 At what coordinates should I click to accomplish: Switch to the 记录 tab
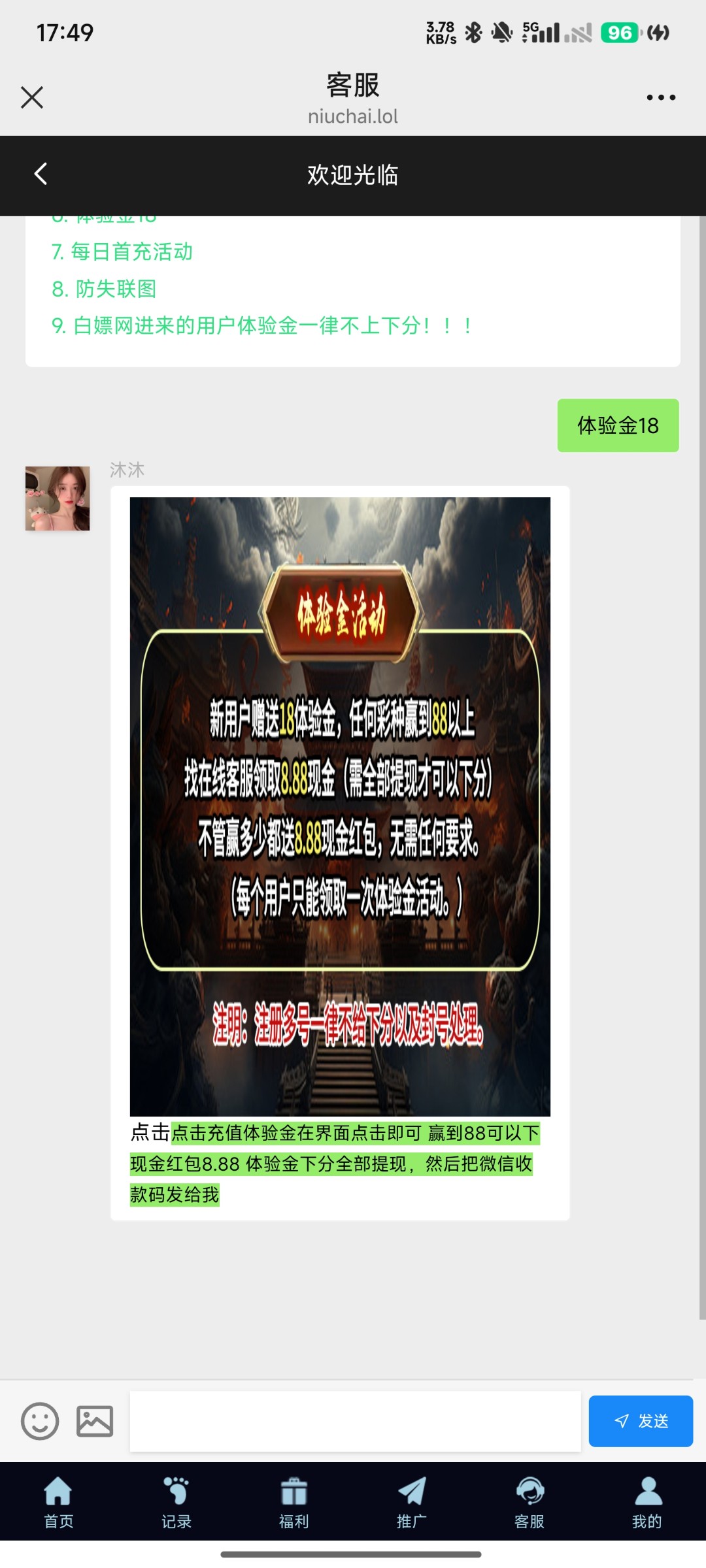click(x=176, y=1503)
